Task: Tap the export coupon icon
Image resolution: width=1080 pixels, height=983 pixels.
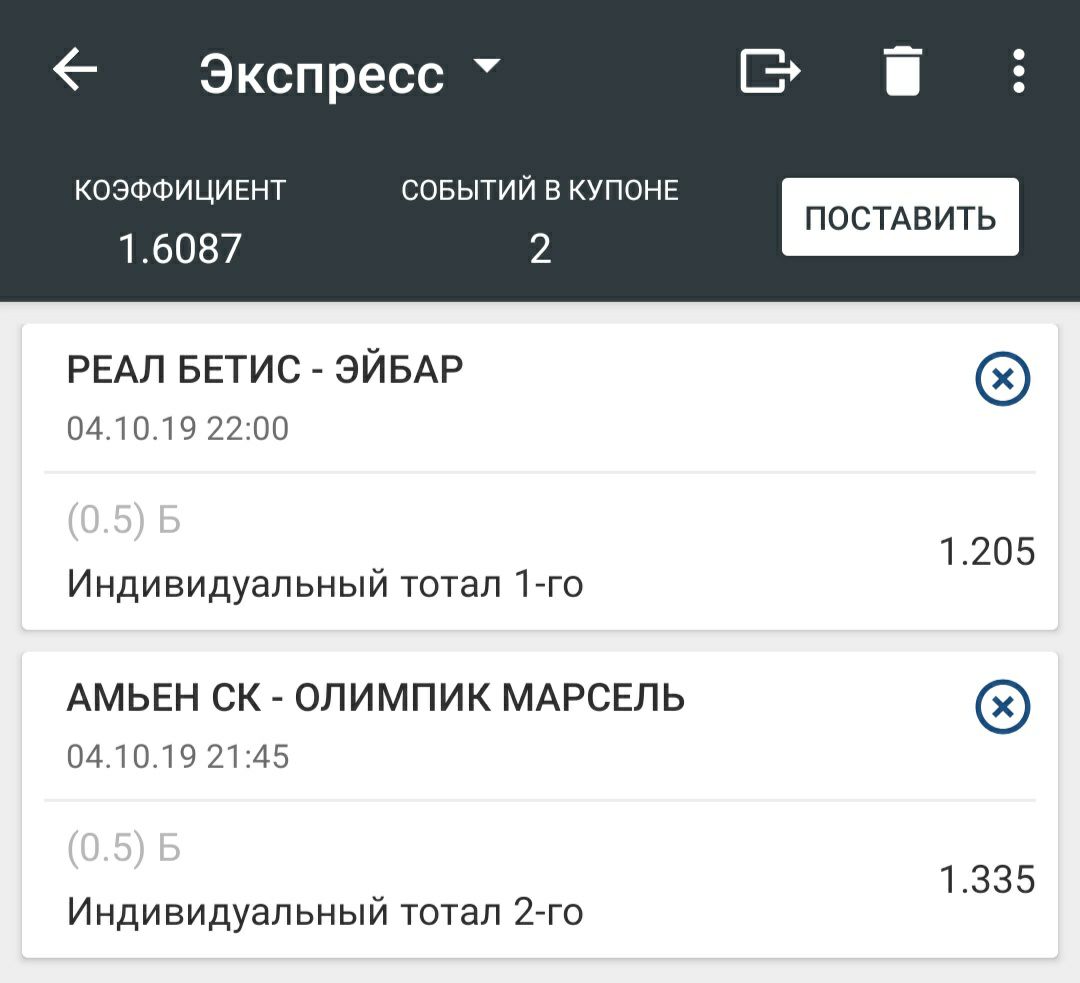Action: [x=769, y=72]
